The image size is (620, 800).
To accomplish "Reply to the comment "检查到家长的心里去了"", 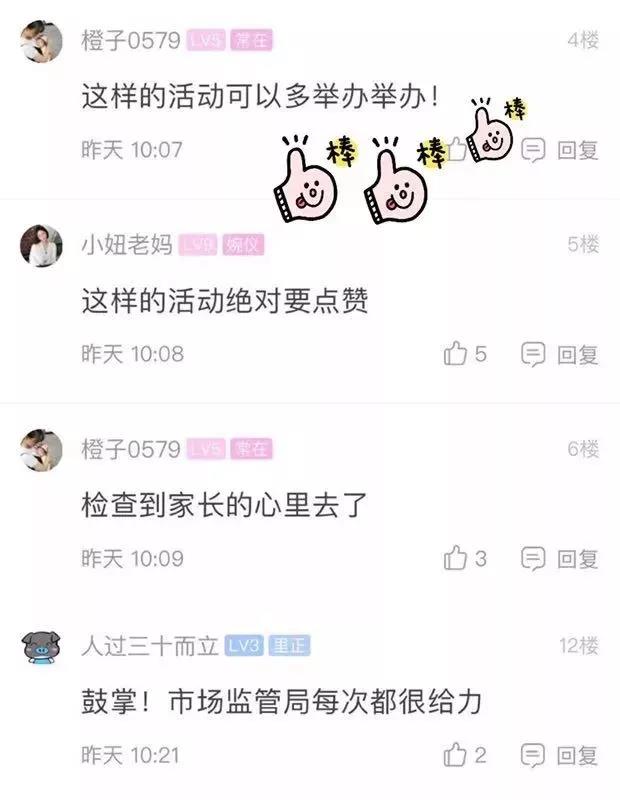I will (x=562, y=558).
